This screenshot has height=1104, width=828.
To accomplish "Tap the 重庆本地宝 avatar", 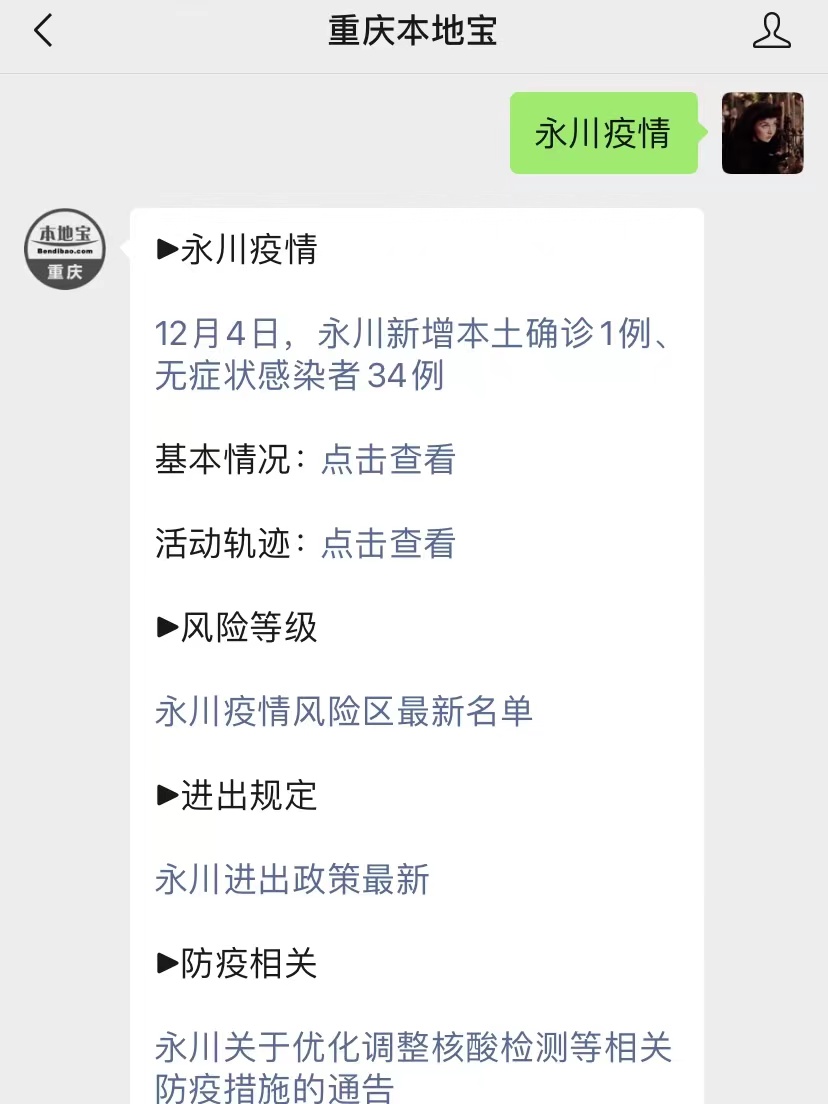I will pos(65,249).
